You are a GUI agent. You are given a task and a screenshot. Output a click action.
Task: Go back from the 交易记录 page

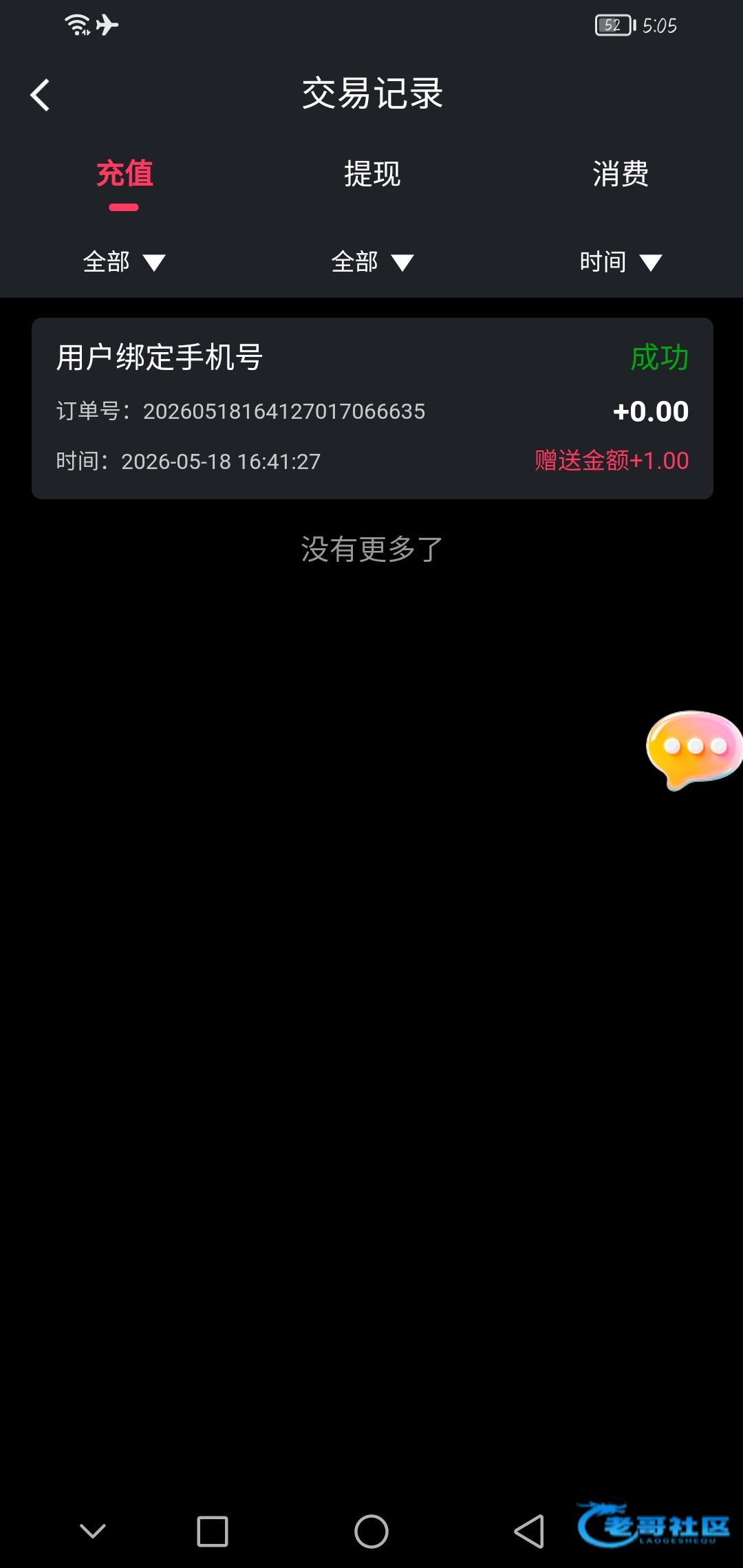point(40,95)
